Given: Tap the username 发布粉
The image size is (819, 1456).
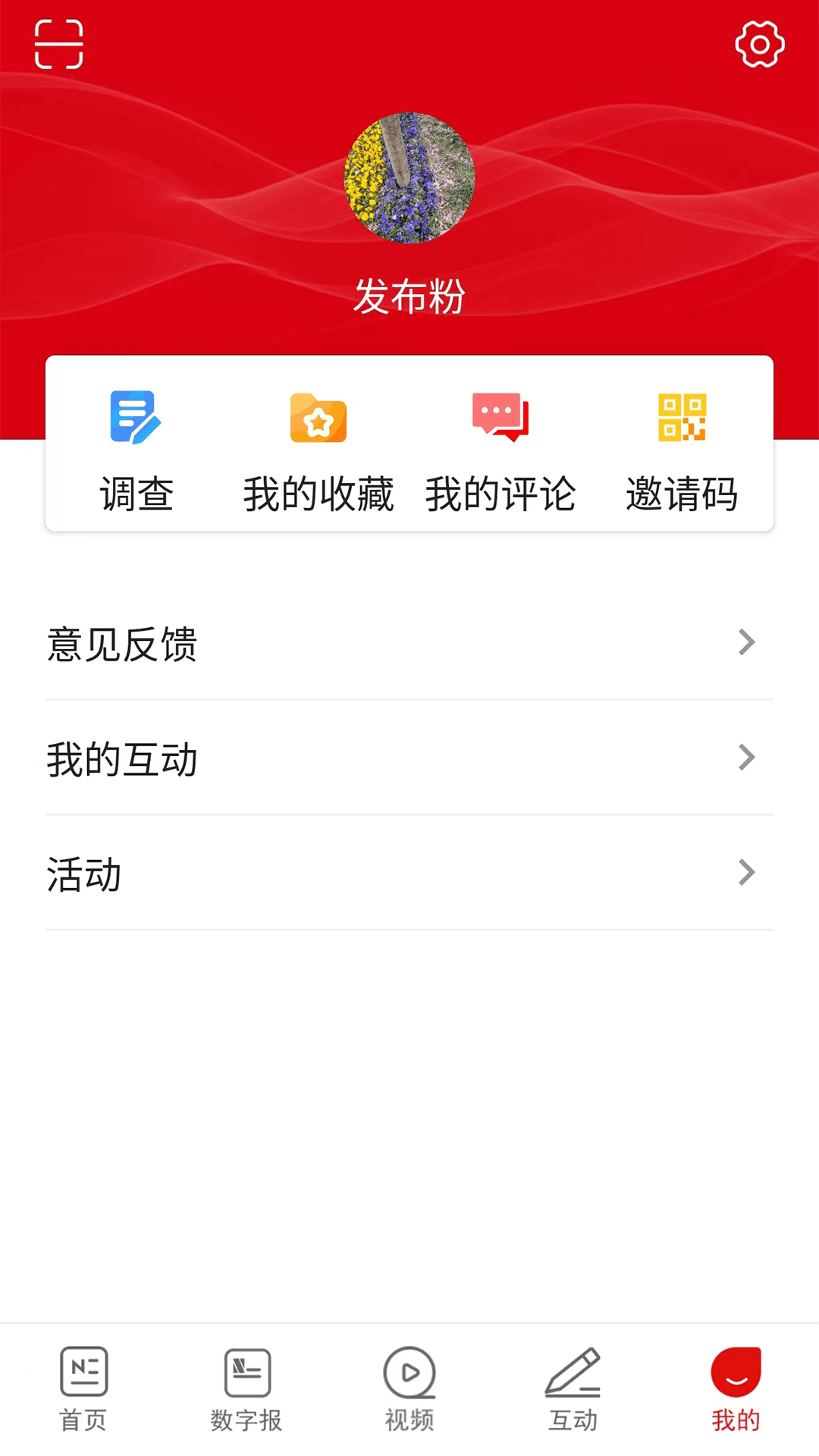Looking at the screenshot, I should click(409, 296).
